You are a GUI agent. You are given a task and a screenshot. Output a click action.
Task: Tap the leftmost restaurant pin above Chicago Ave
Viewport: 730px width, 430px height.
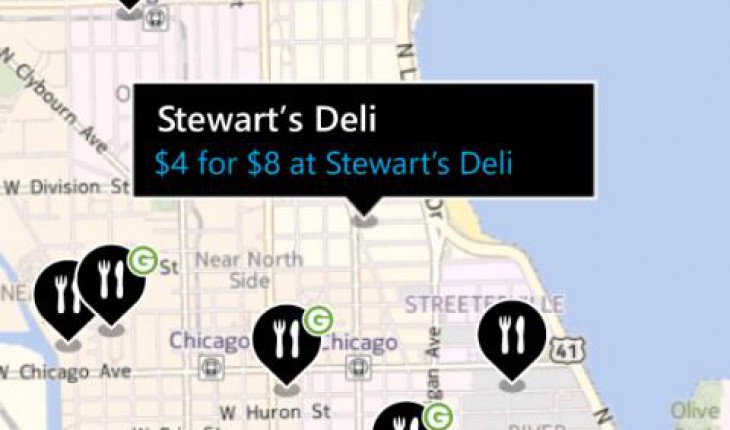64,297
